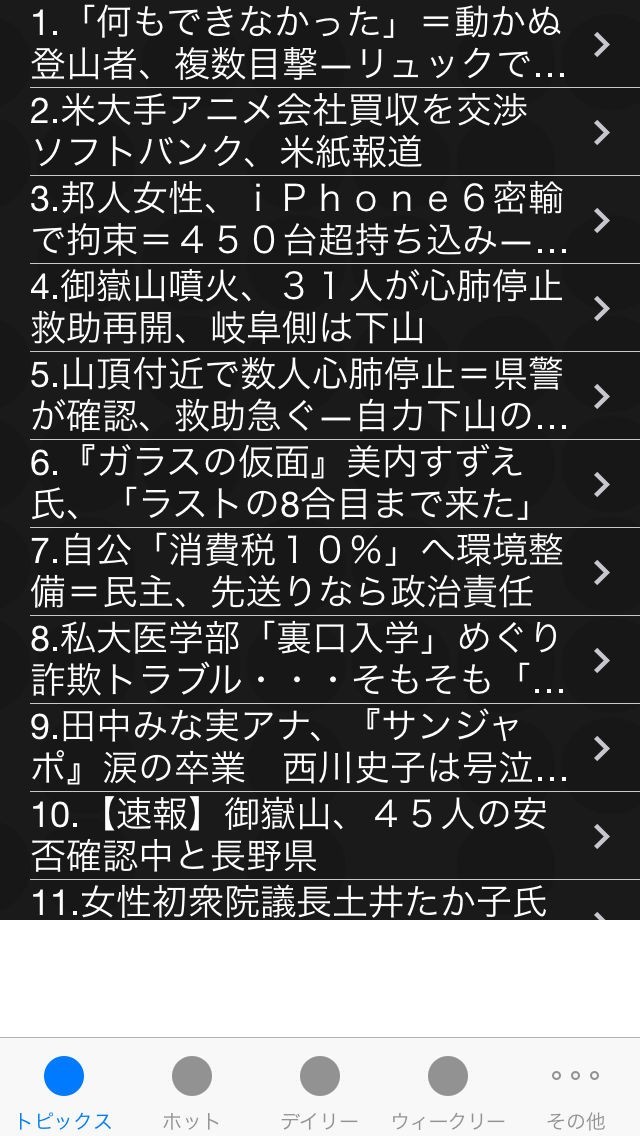Open the ガラスの仮面 美内すずえ story
640x1136 pixels.
[x=320, y=484]
